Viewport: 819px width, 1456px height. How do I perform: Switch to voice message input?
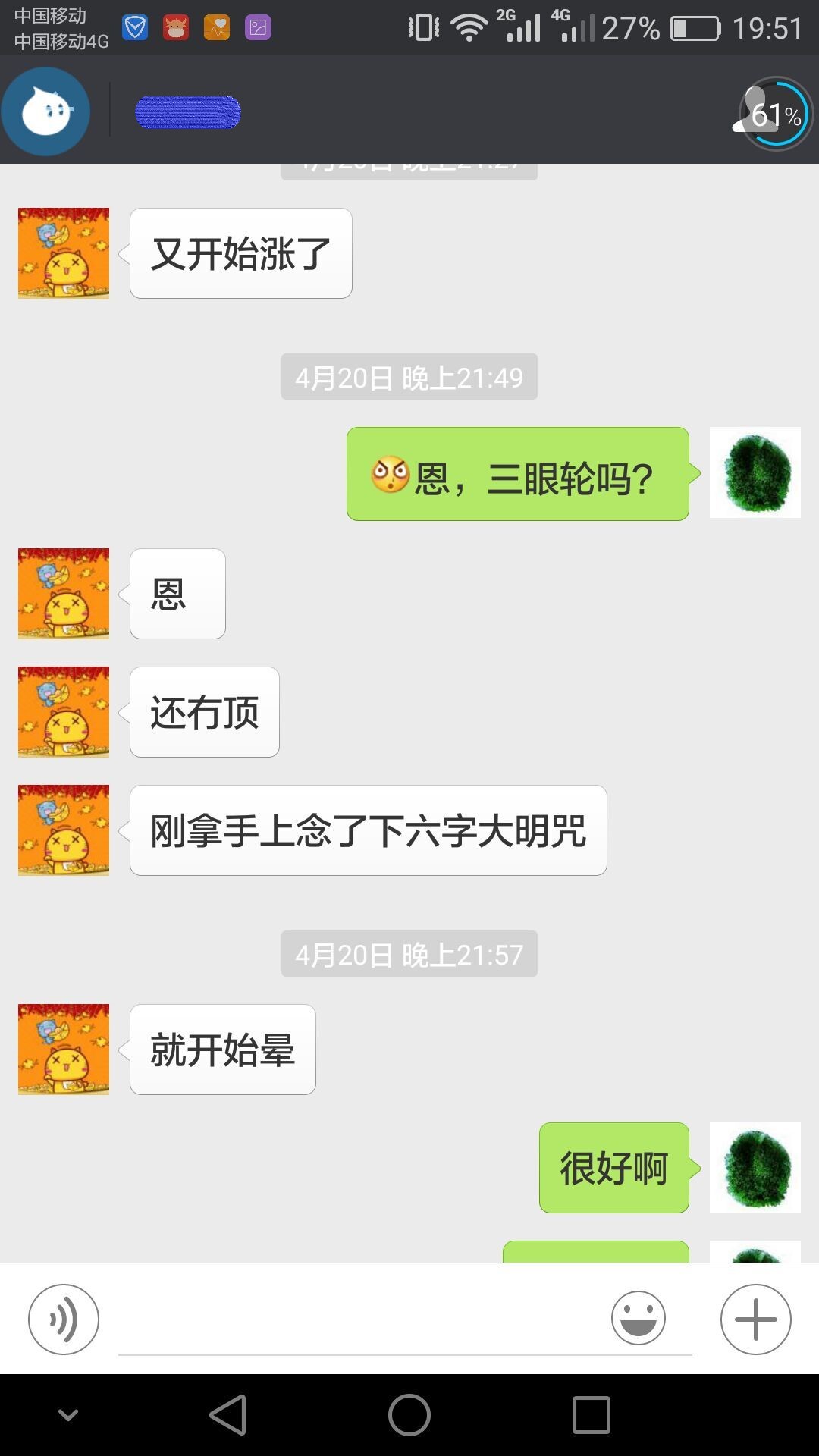pyautogui.click(x=64, y=1319)
